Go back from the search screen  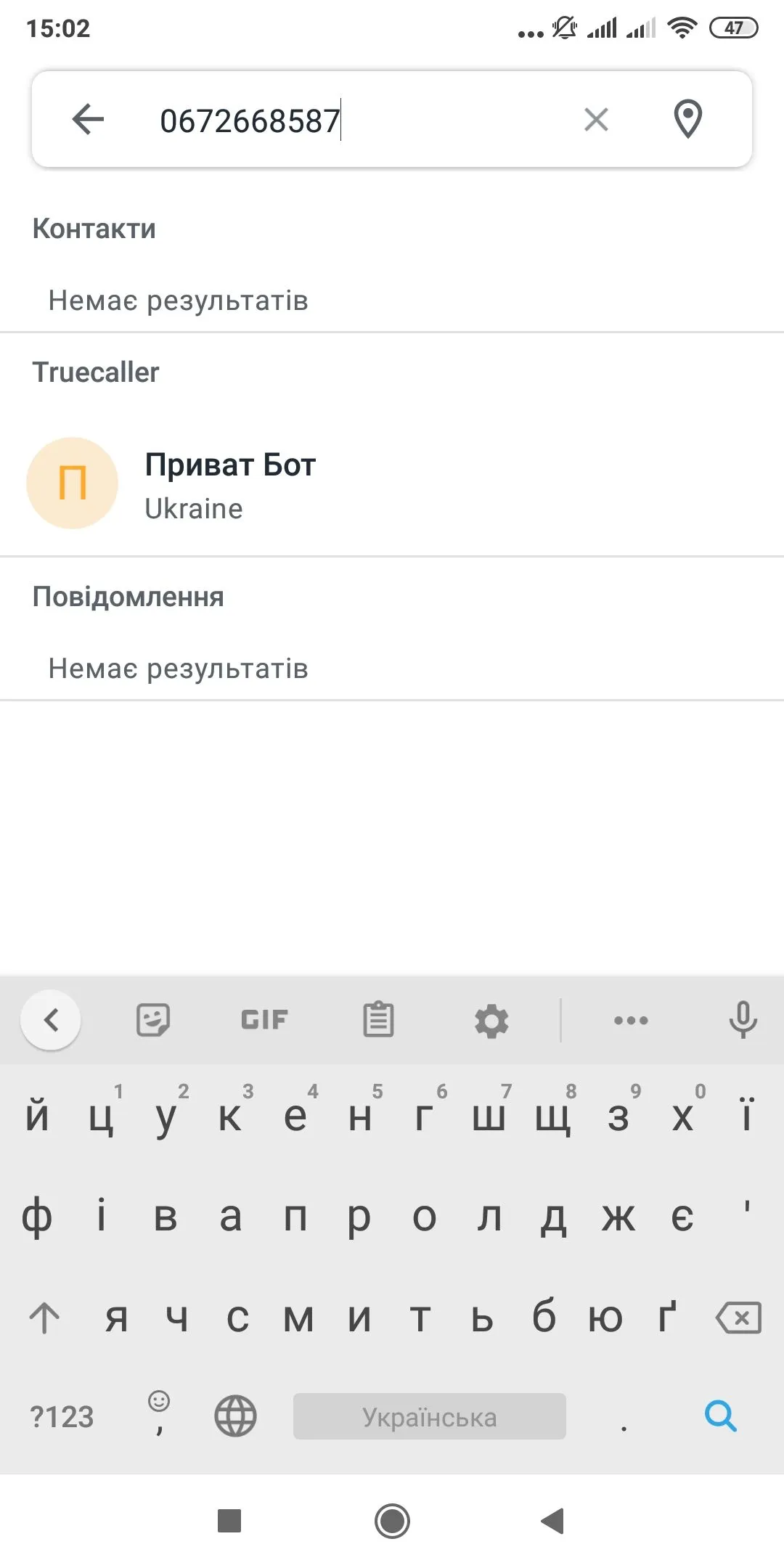(x=88, y=119)
